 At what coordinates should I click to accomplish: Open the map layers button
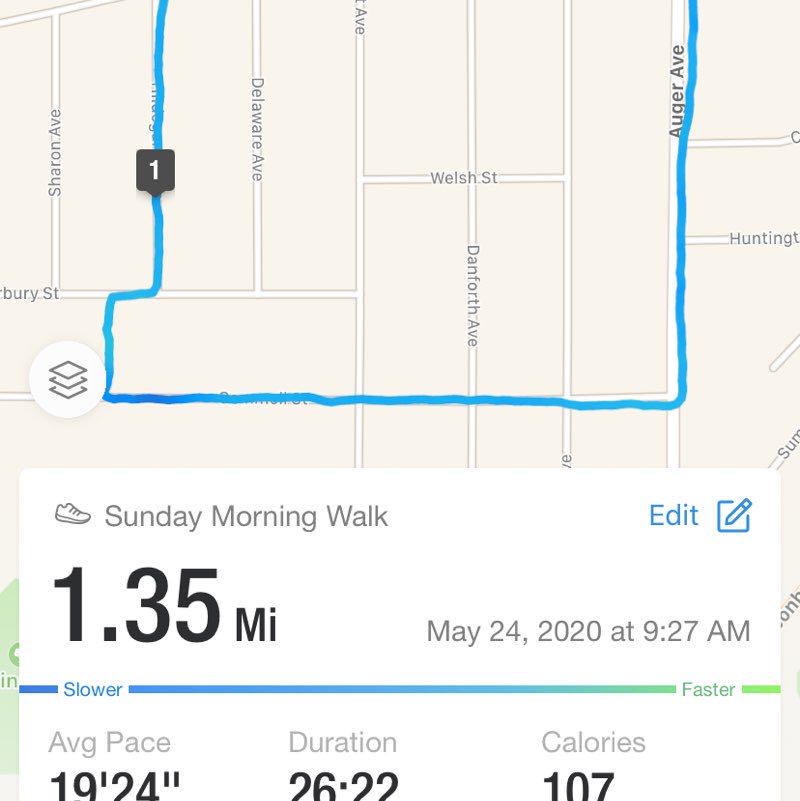pos(68,380)
